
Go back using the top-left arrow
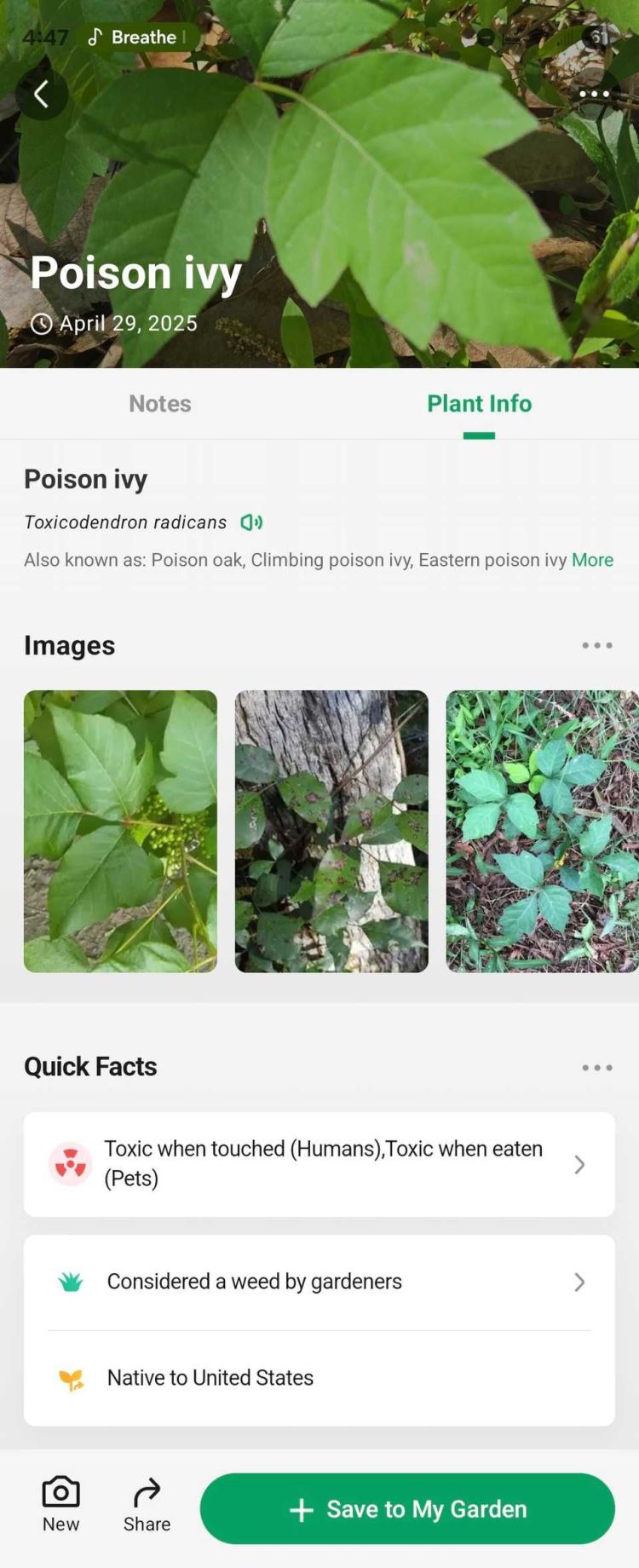pos(41,94)
